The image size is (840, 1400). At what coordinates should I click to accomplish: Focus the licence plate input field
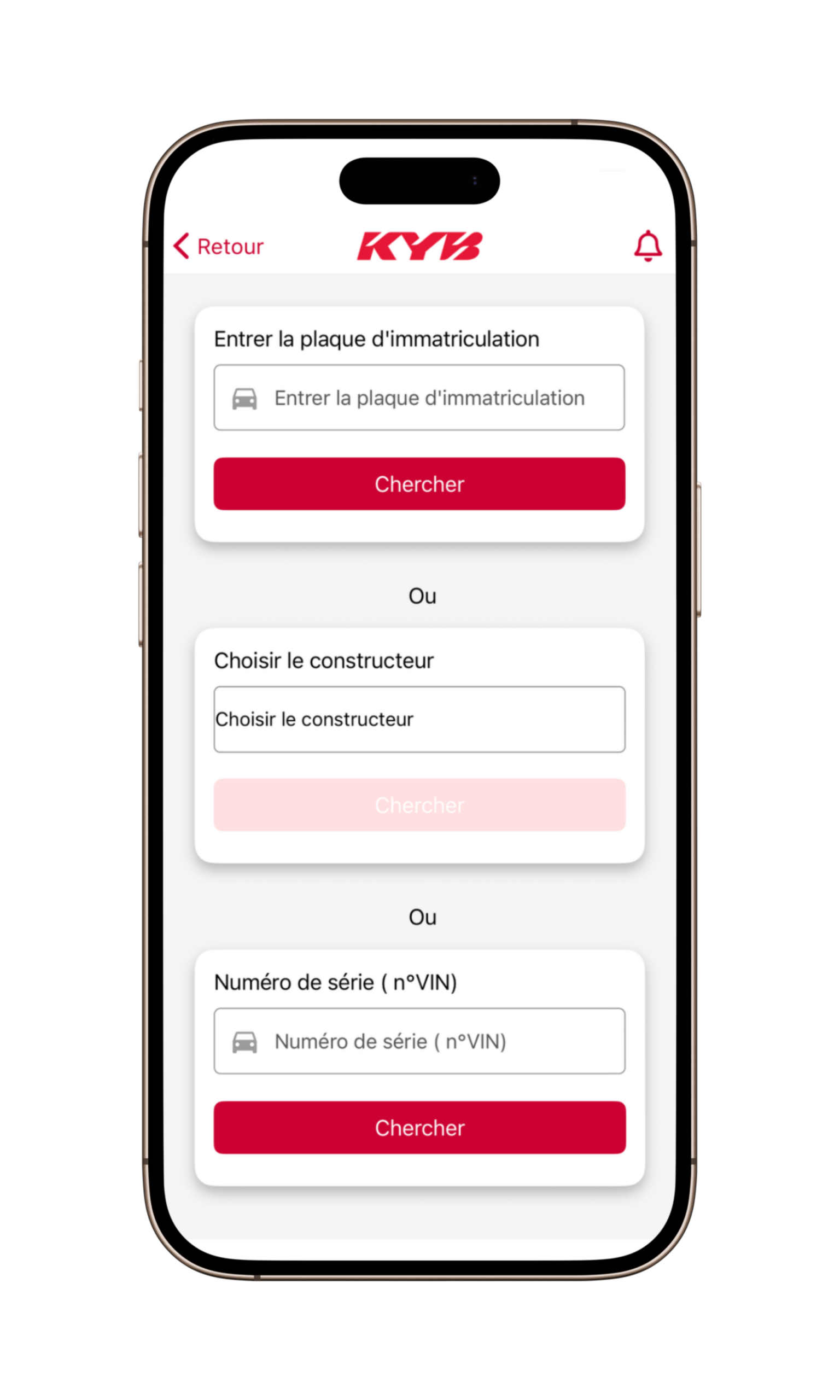[419, 398]
